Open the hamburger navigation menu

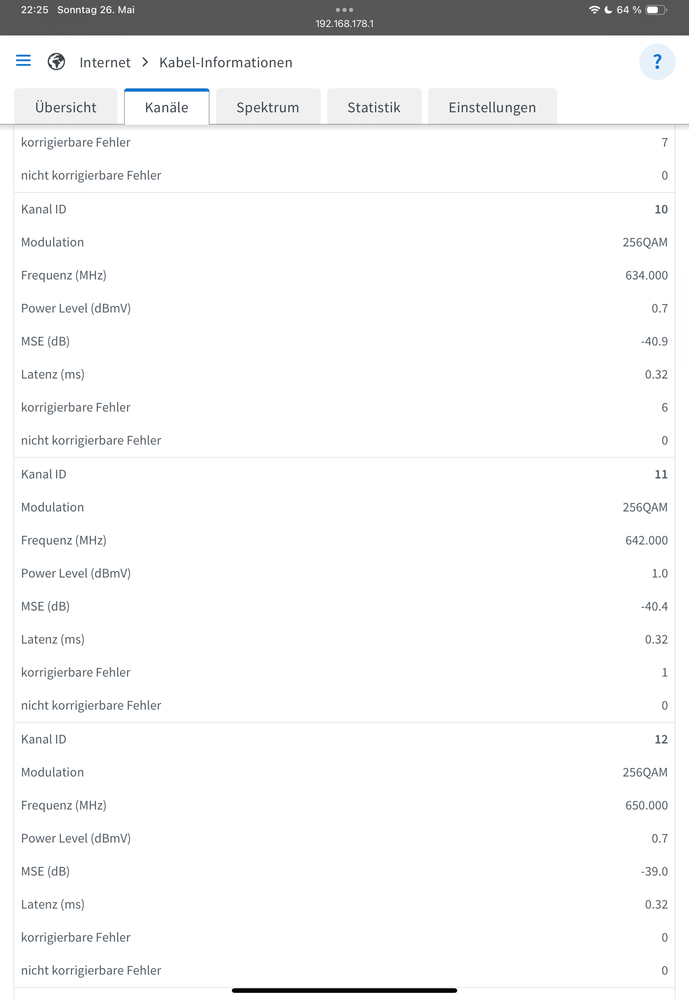coord(23,61)
